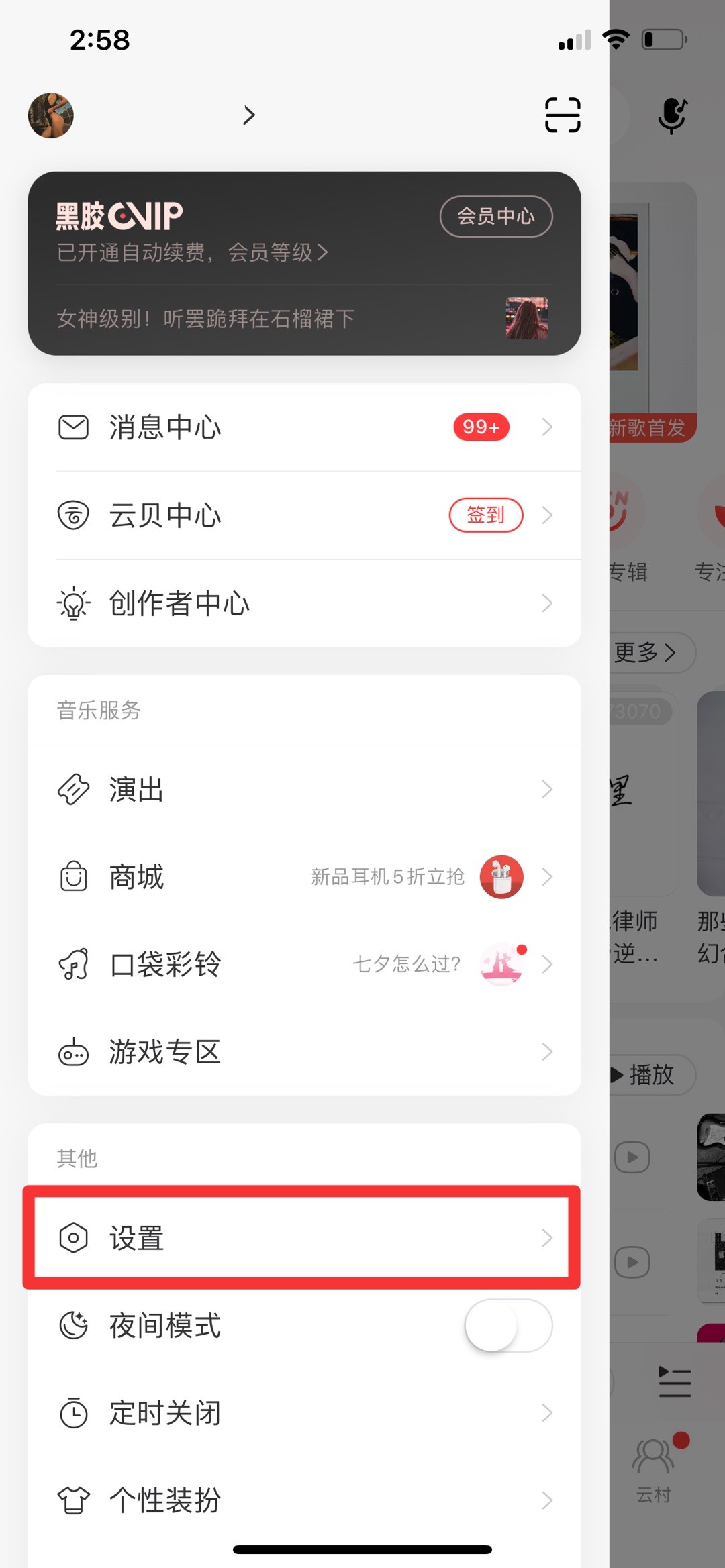Open 定时关闭 timer row
Viewport: 725px width, 1568px height.
pos(305,1413)
